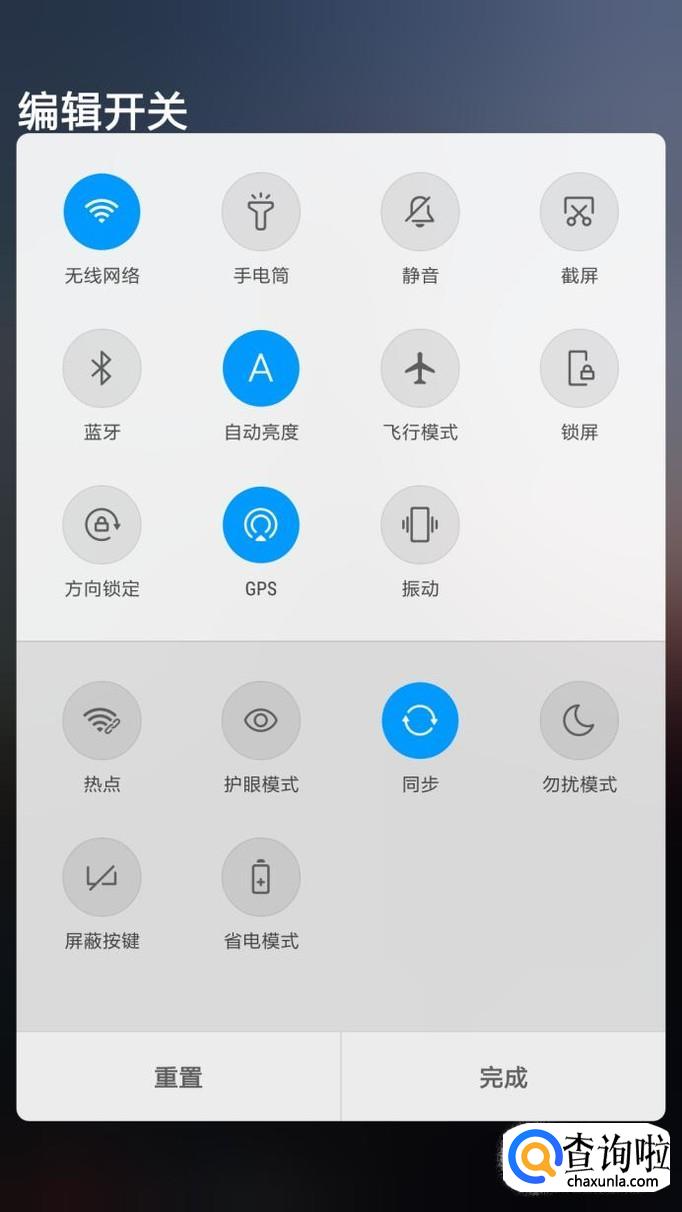The image size is (682, 1212).
Task: Turn on the 热点 hotspot
Action: click(102, 720)
